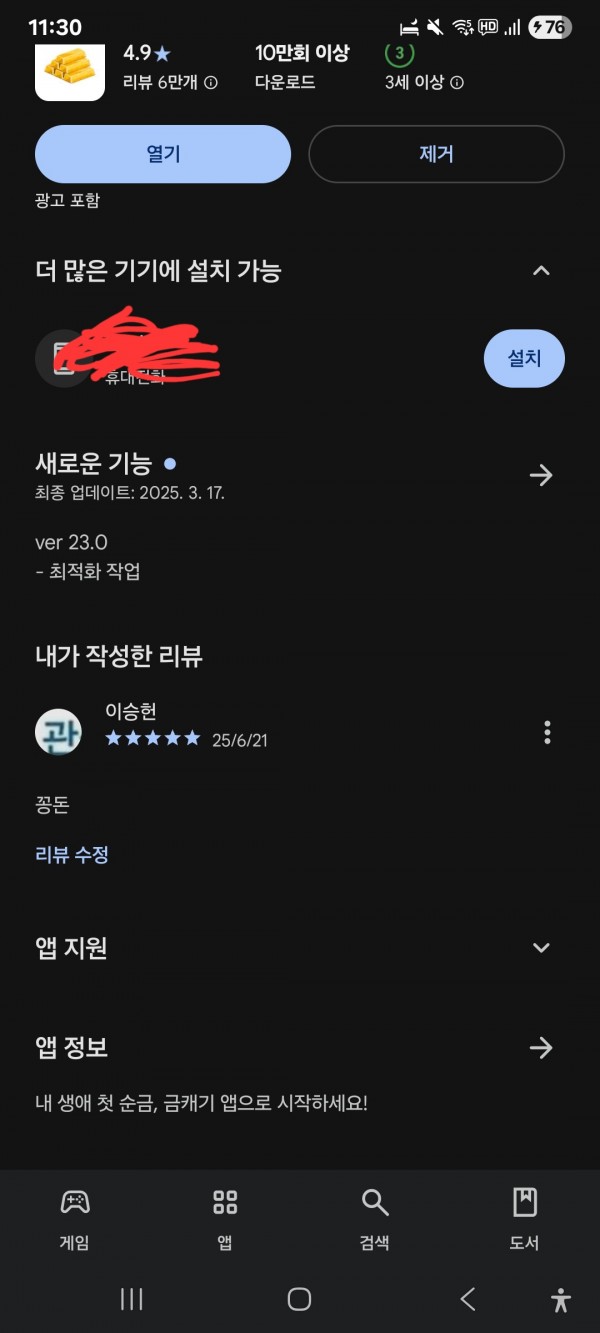Viewport: 600px width, 1333px height.
Task: Open the overflow menu on my review
Action: click(x=547, y=732)
